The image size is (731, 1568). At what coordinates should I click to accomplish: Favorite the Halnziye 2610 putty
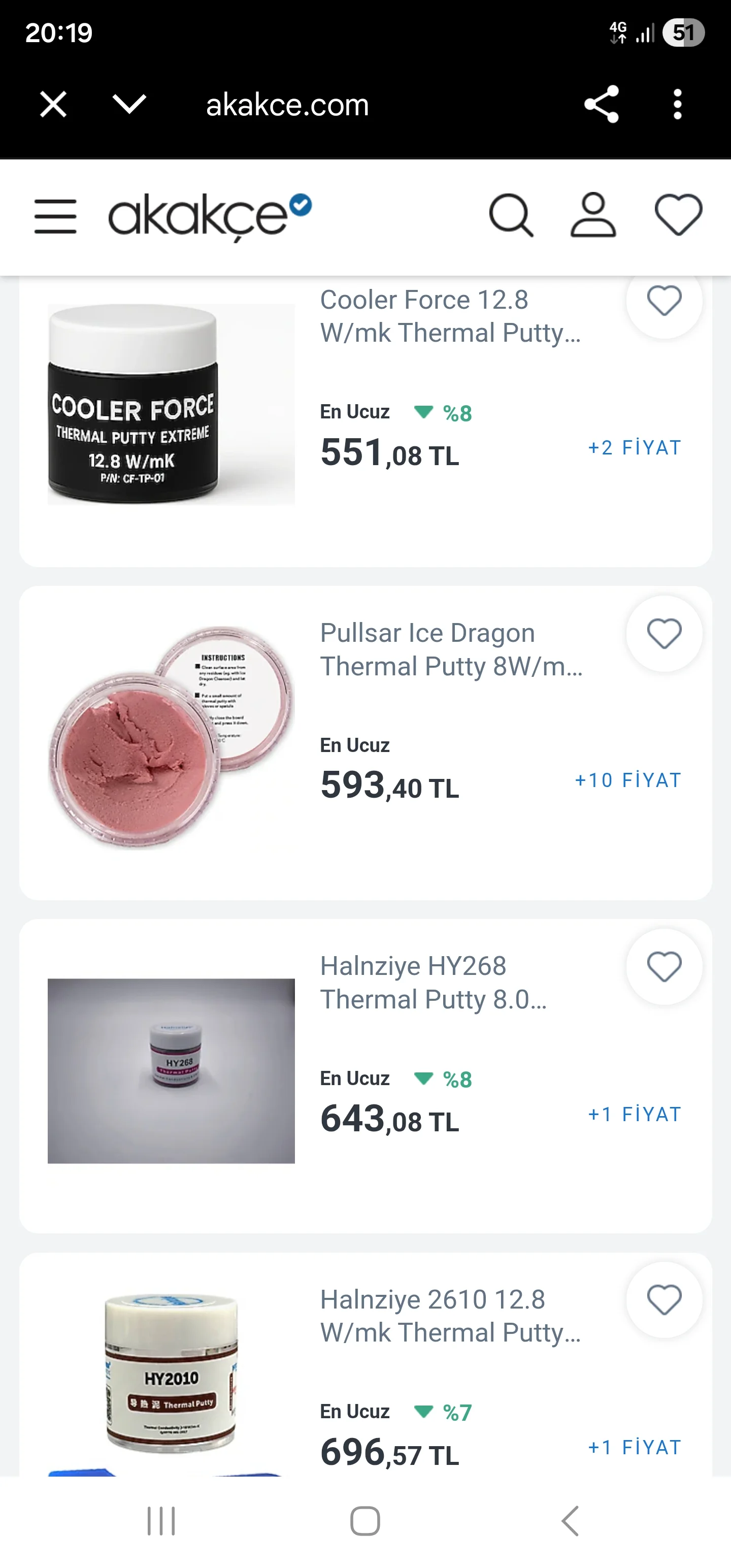click(x=664, y=1299)
